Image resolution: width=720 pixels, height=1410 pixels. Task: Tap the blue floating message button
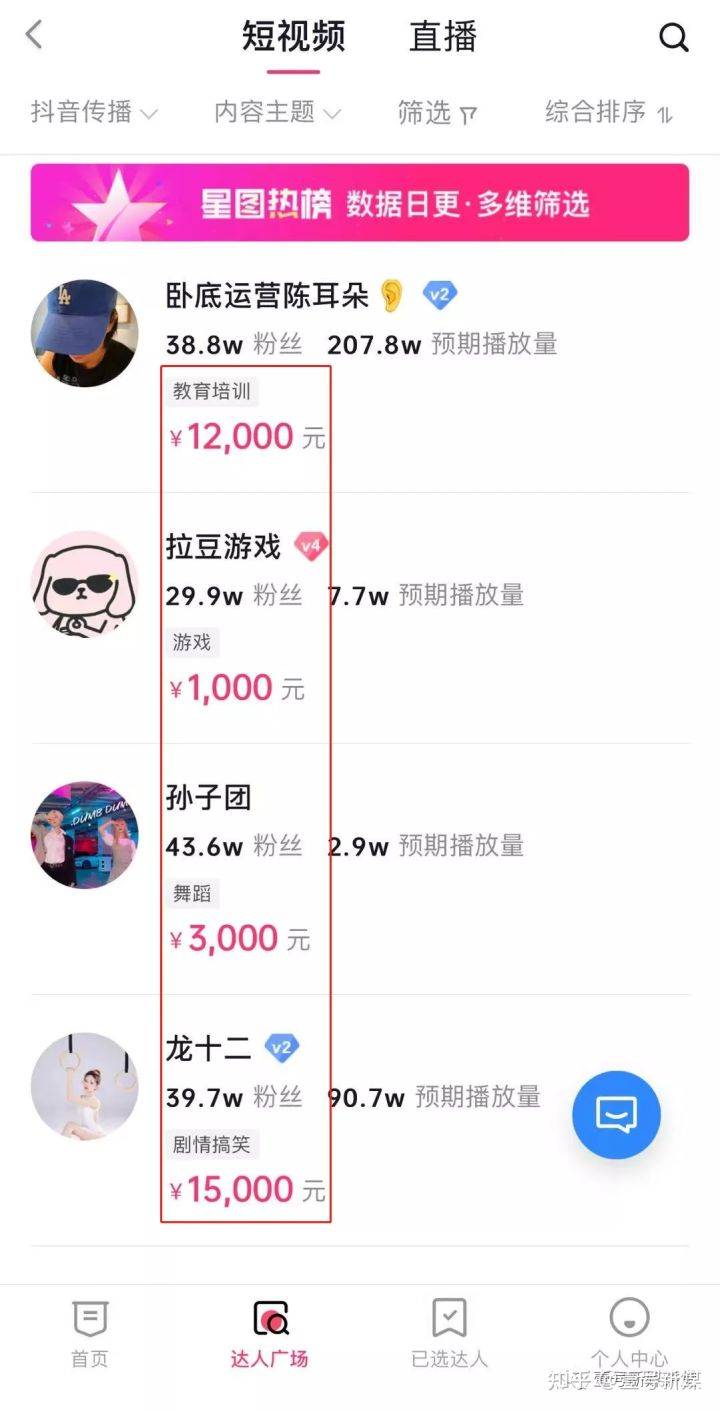[616, 1116]
